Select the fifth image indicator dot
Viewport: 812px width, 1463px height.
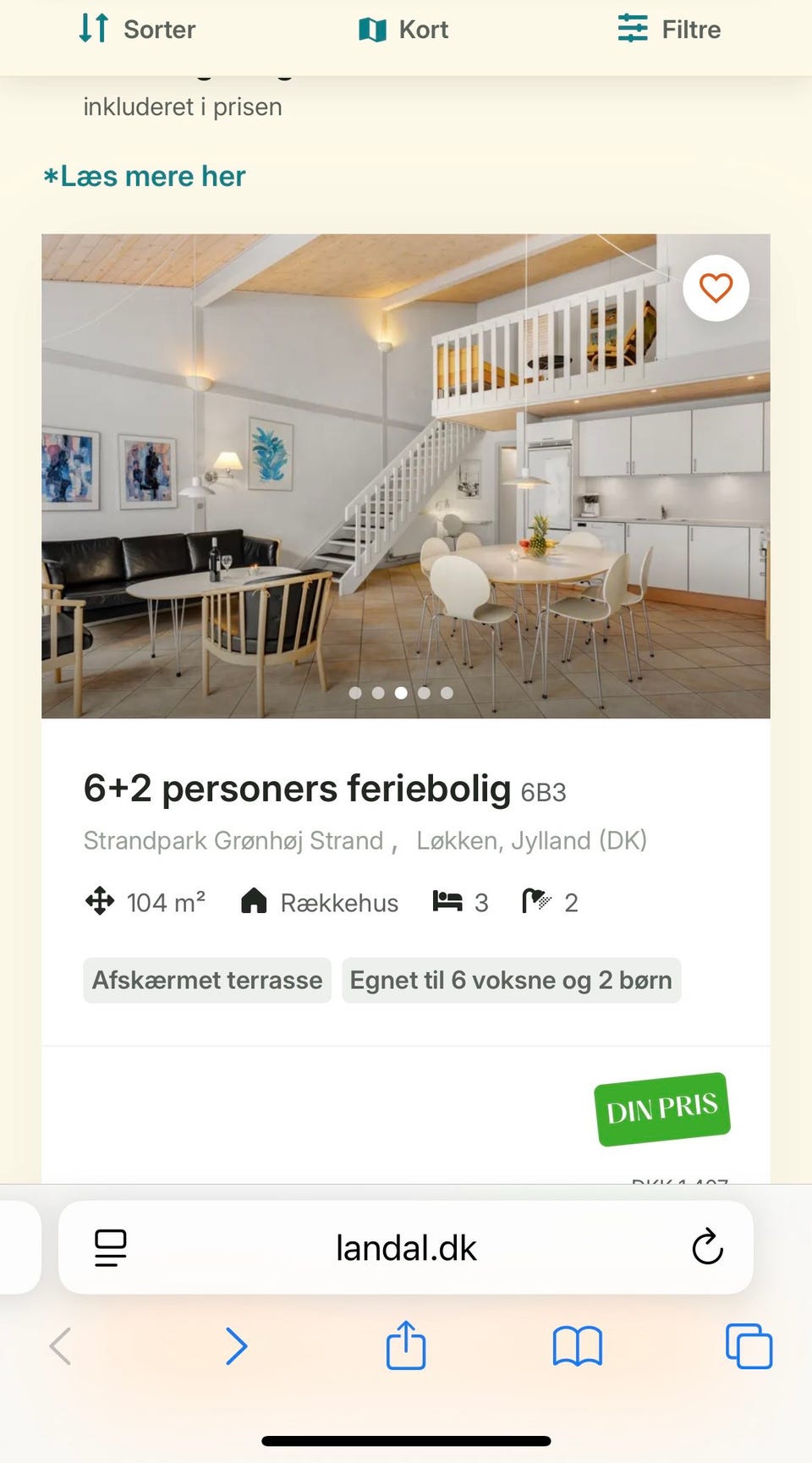tap(446, 692)
